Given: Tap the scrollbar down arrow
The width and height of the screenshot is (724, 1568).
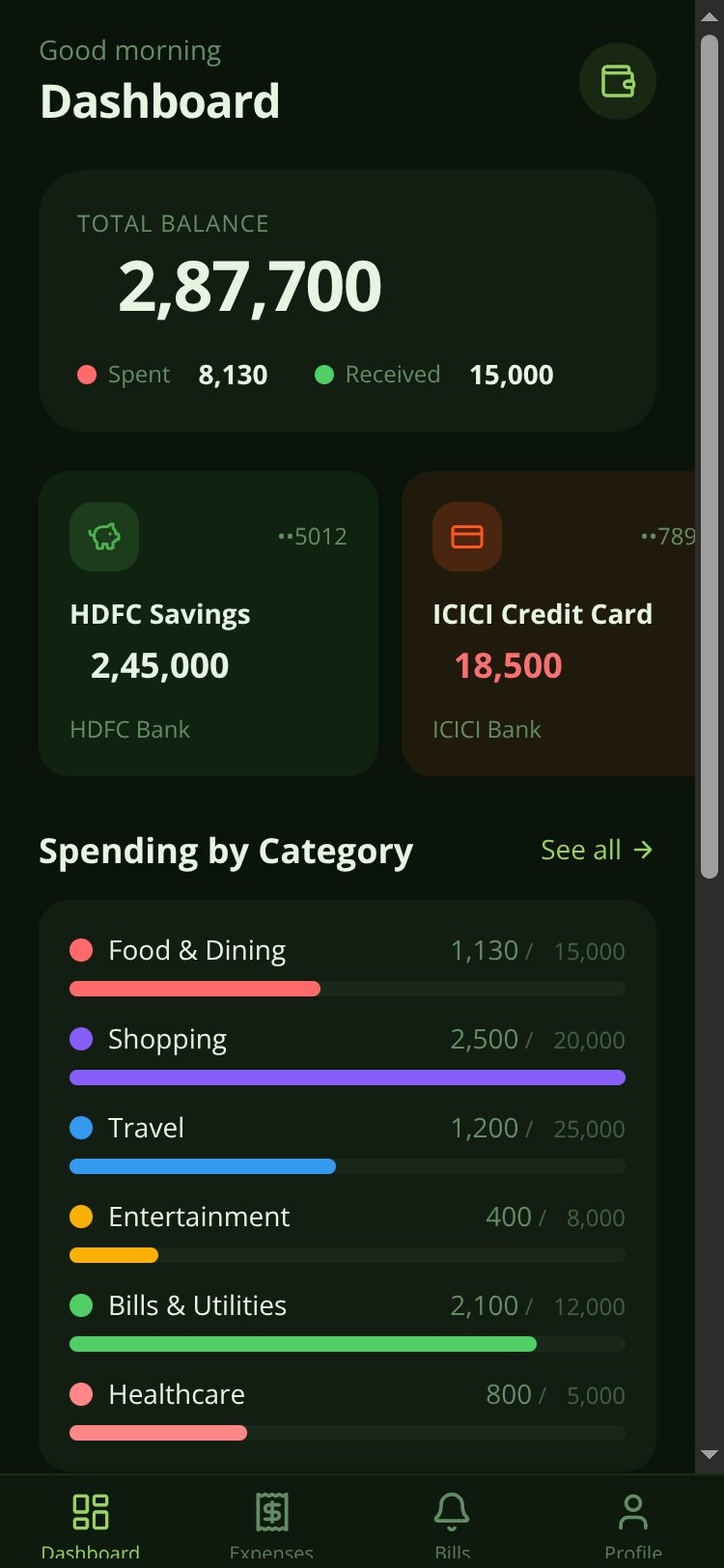Looking at the screenshot, I should (x=710, y=1454).
